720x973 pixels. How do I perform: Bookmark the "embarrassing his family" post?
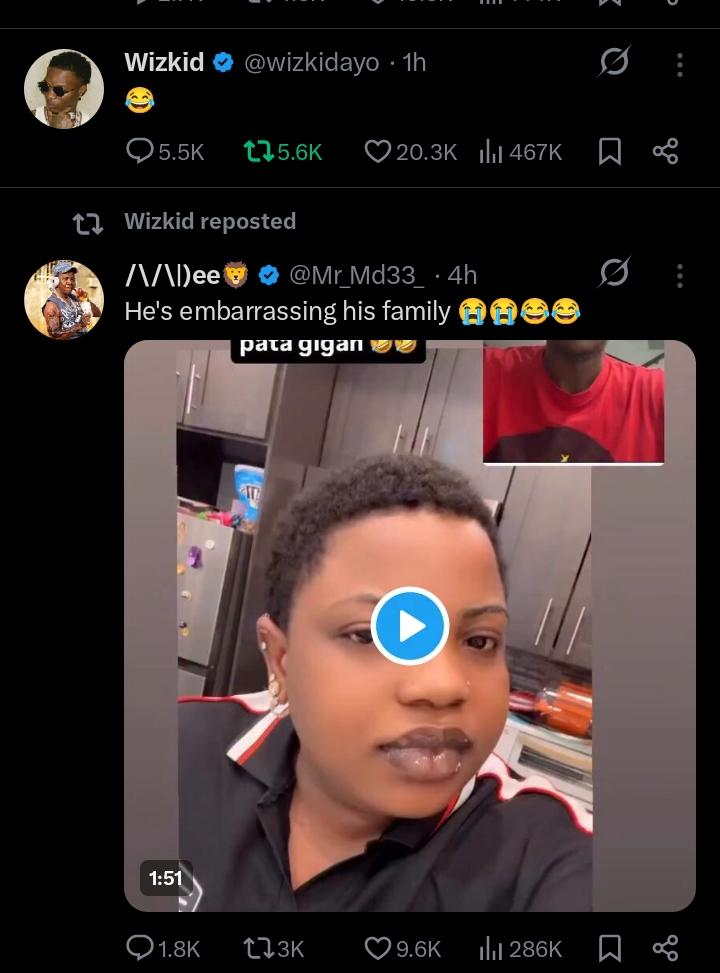pos(609,947)
